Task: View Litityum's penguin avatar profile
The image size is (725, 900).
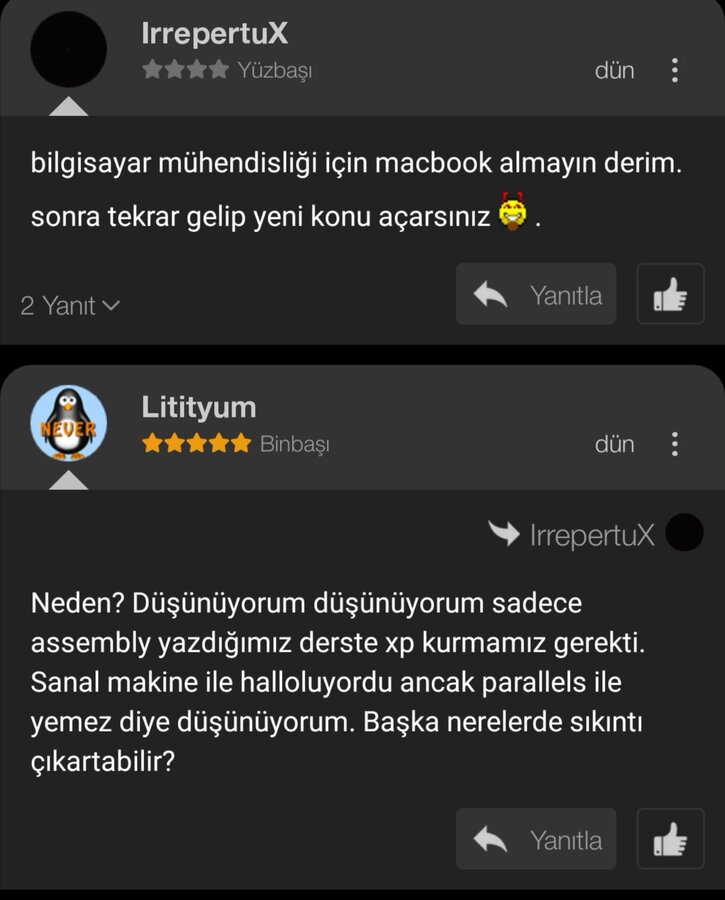Action: [x=68, y=423]
